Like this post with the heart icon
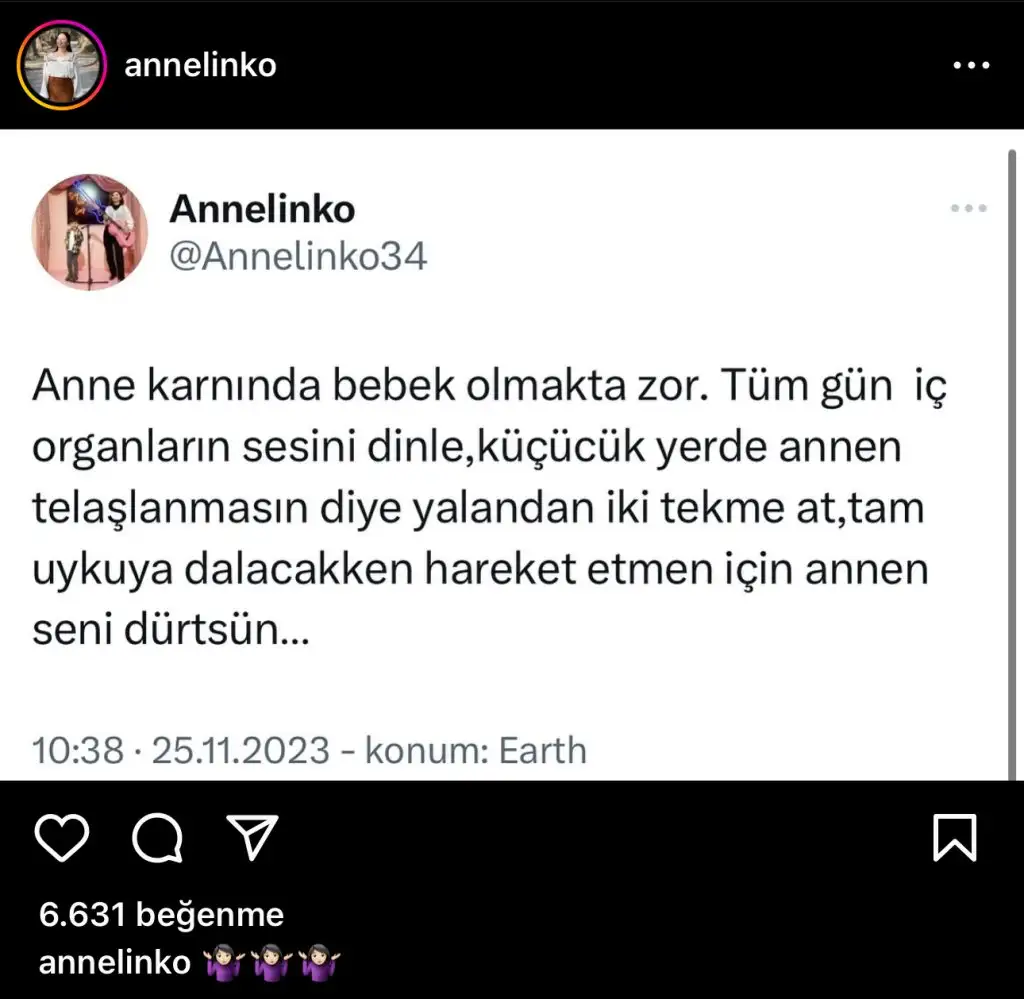The height and width of the screenshot is (999, 1024). click(63, 839)
